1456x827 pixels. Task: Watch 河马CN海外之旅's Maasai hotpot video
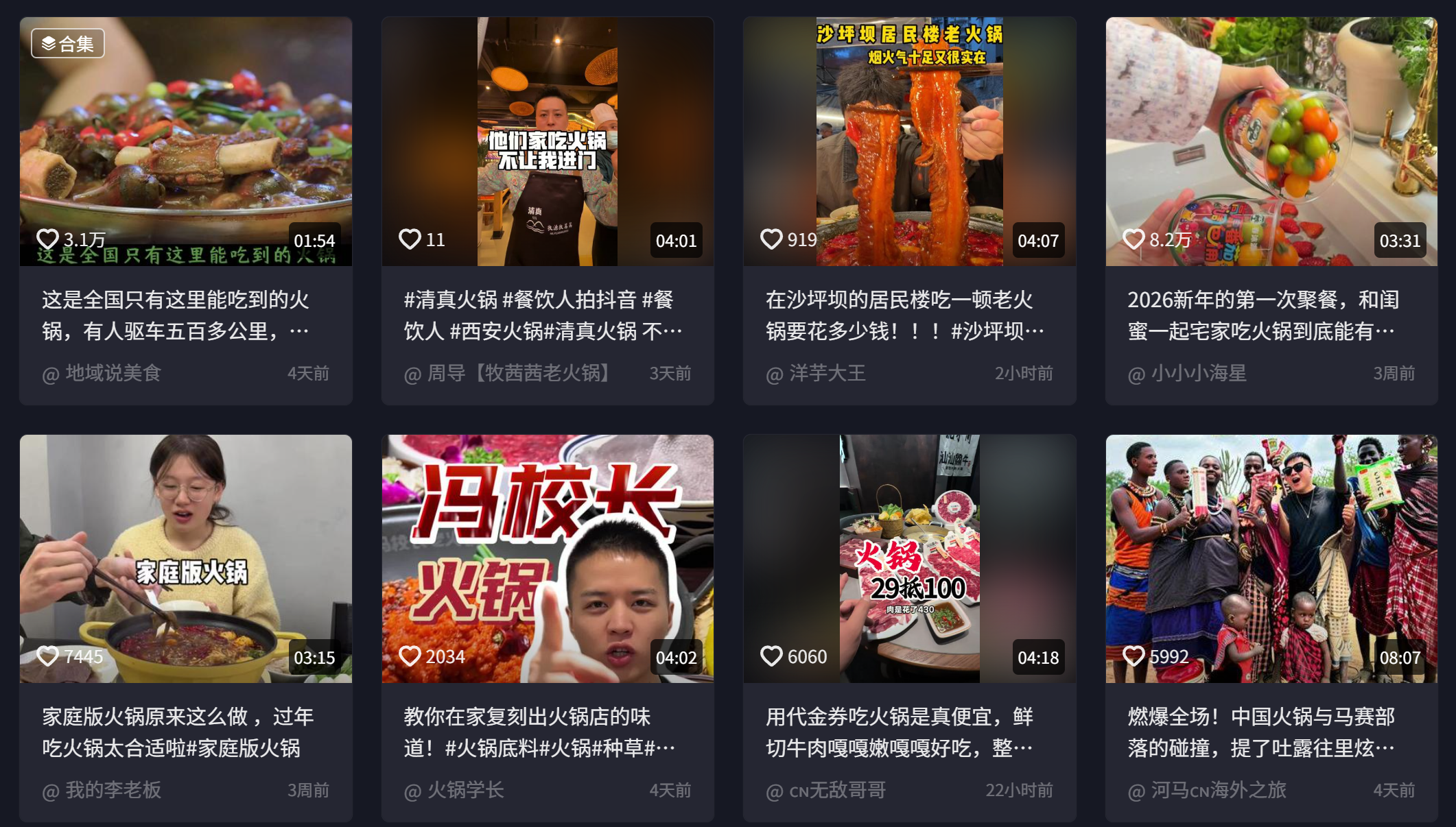coord(1271,558)
